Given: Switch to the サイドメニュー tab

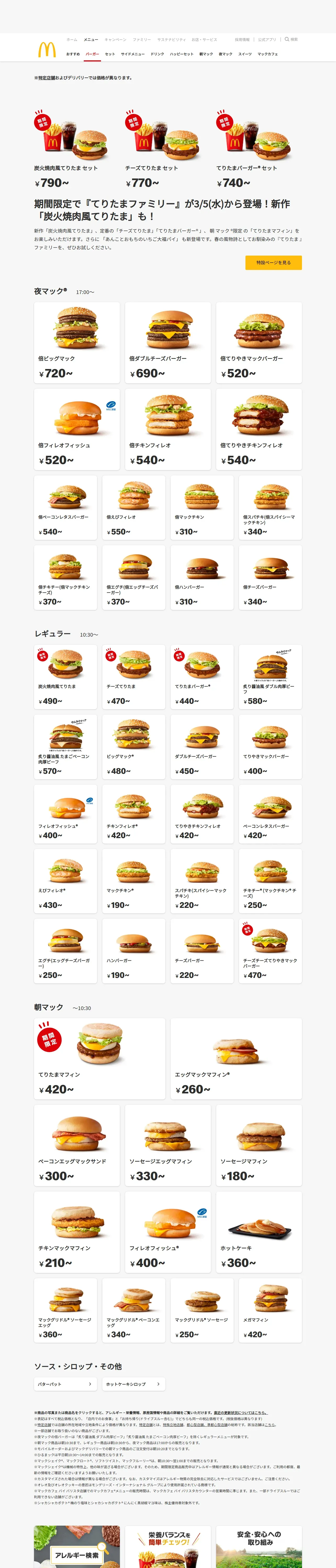Looking at the screenshot, I should point(133,54).
